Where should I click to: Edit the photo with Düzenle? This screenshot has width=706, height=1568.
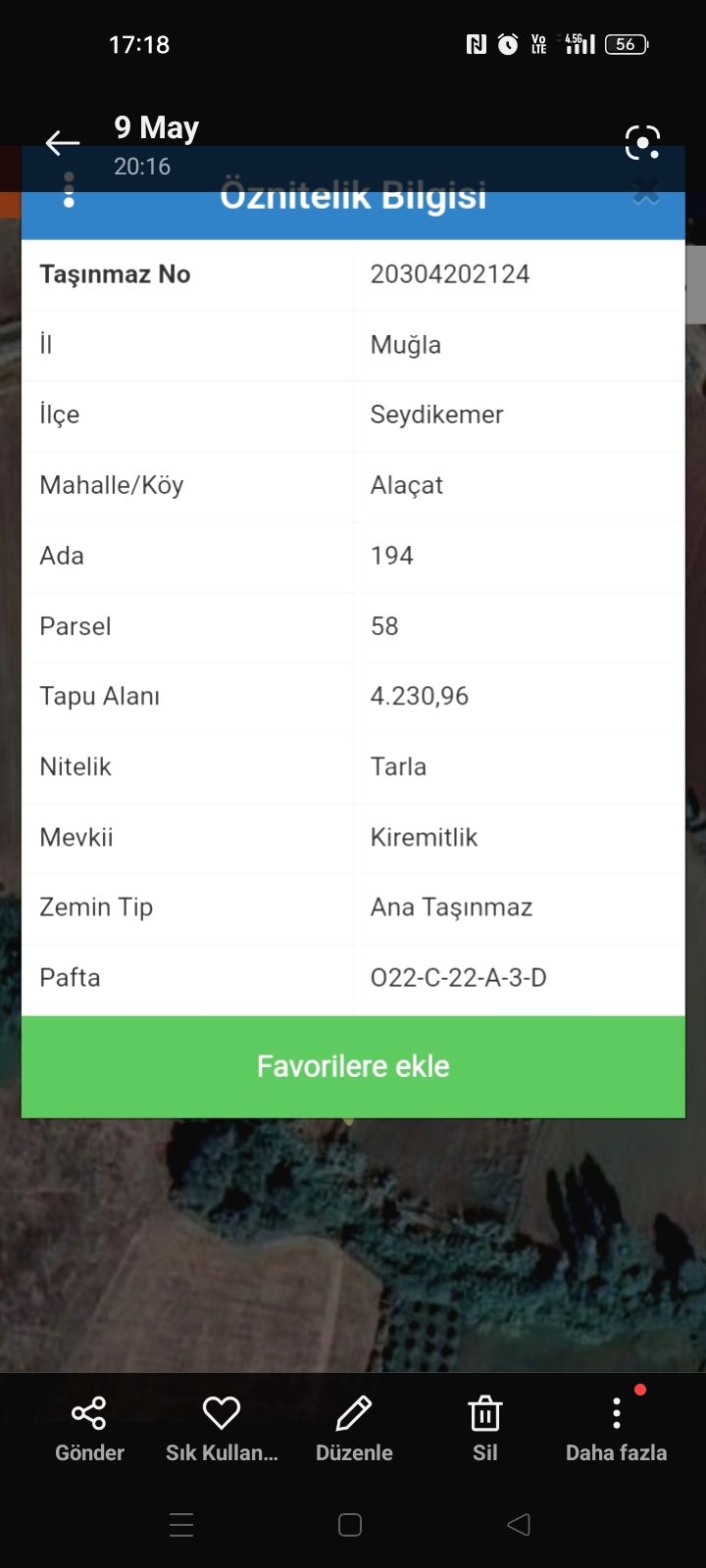pos(354,1430)
